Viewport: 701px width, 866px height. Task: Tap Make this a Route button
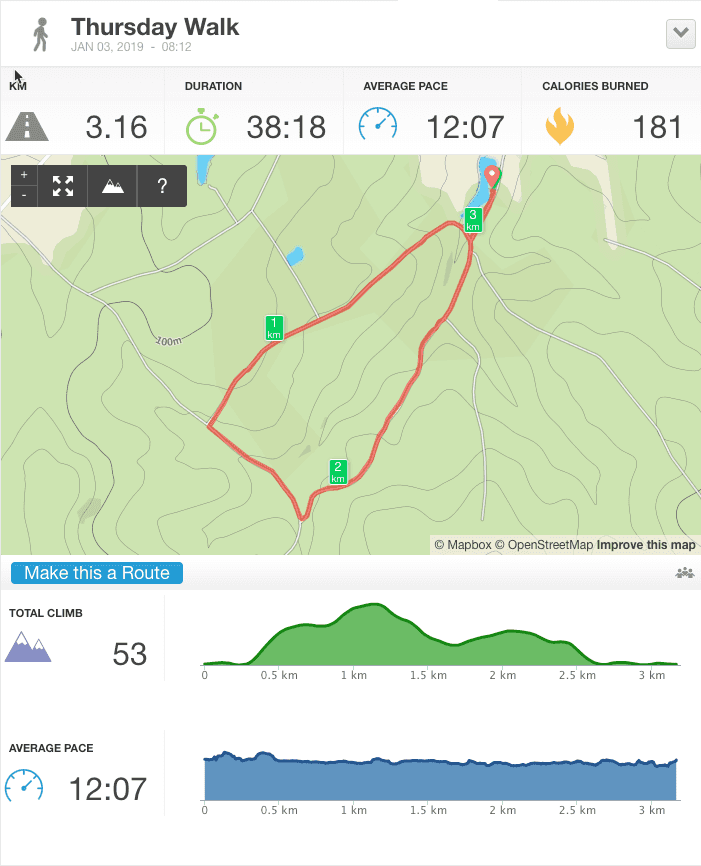[97, 573]
